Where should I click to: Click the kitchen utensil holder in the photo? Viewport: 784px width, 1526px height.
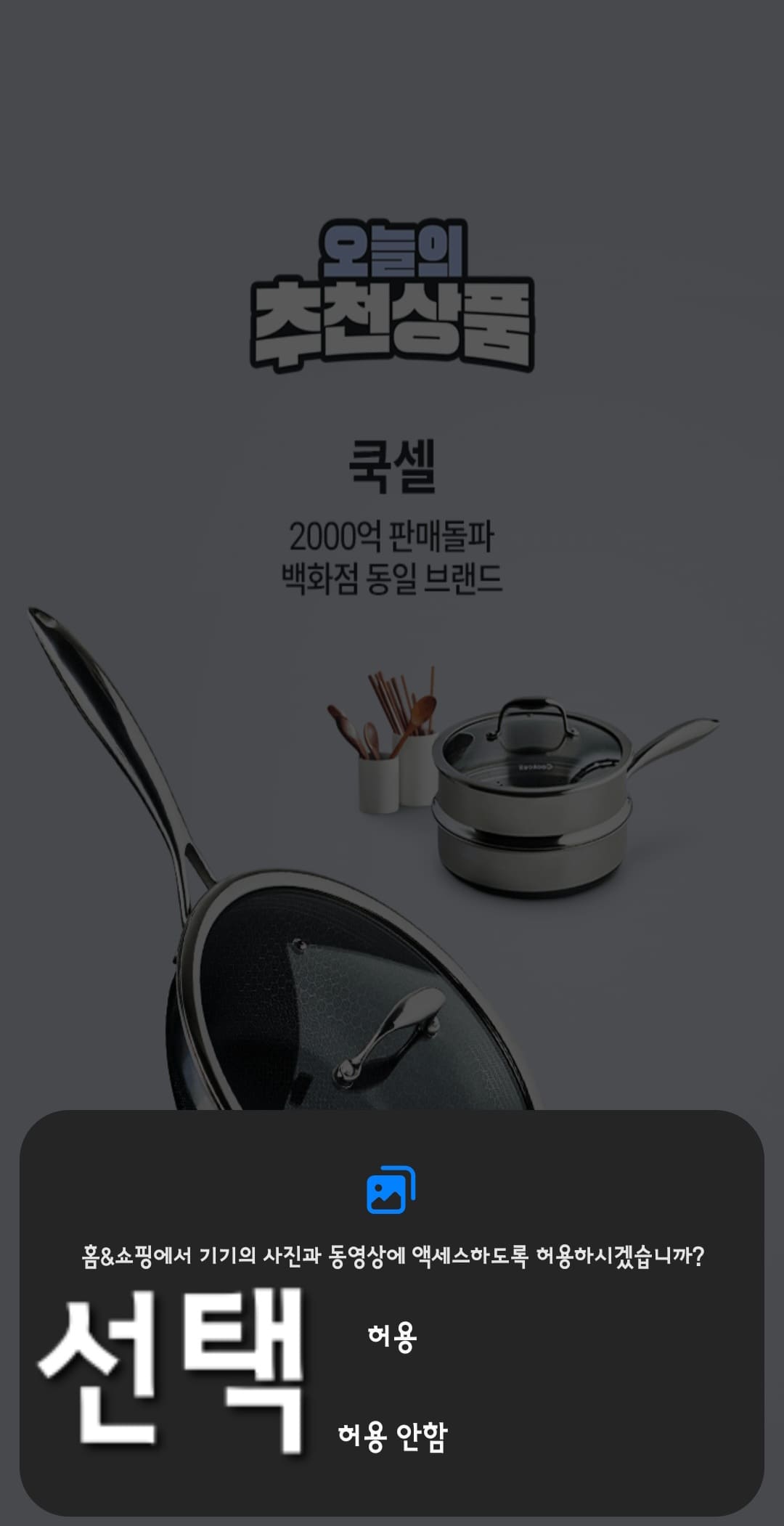(385, 784)
